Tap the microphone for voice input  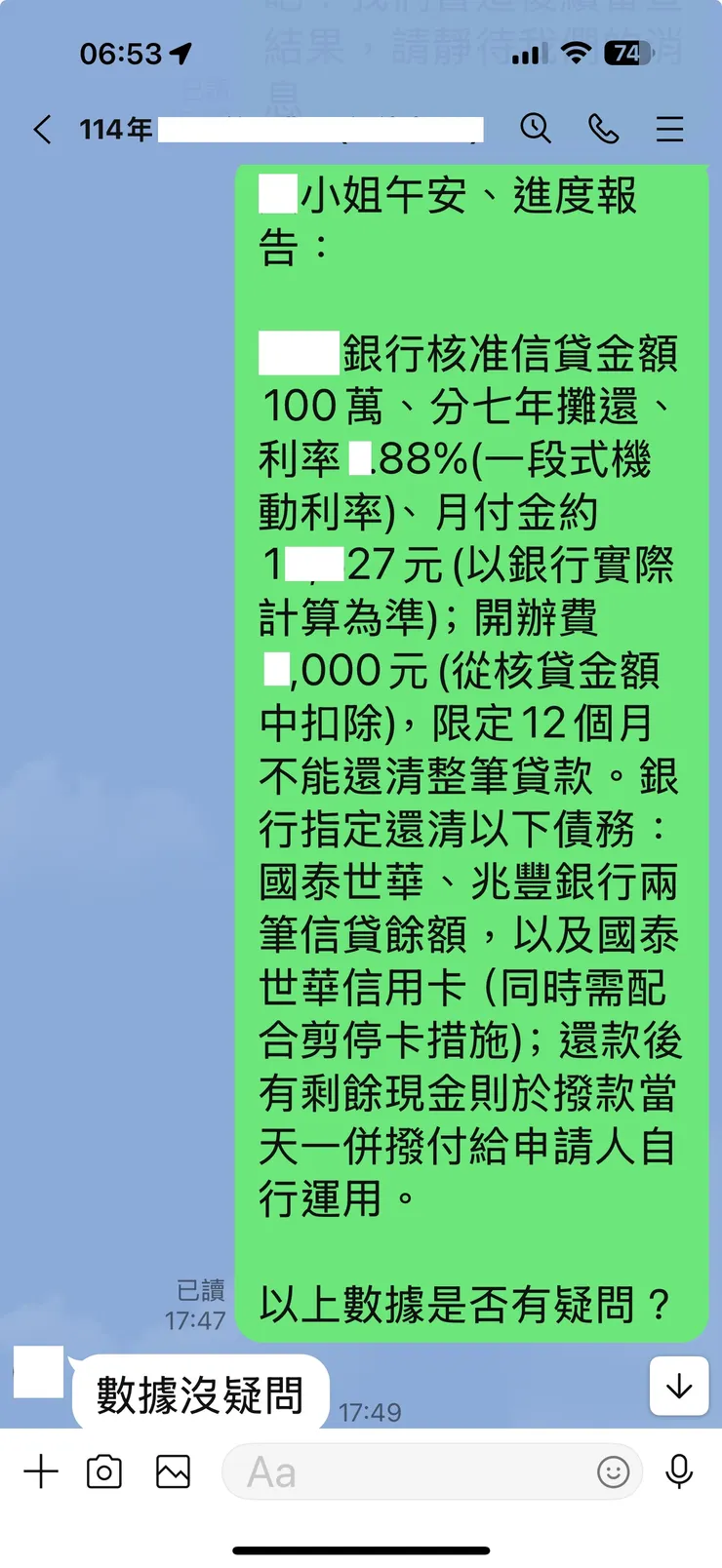pyautogui.click(x=679, y=1472)
